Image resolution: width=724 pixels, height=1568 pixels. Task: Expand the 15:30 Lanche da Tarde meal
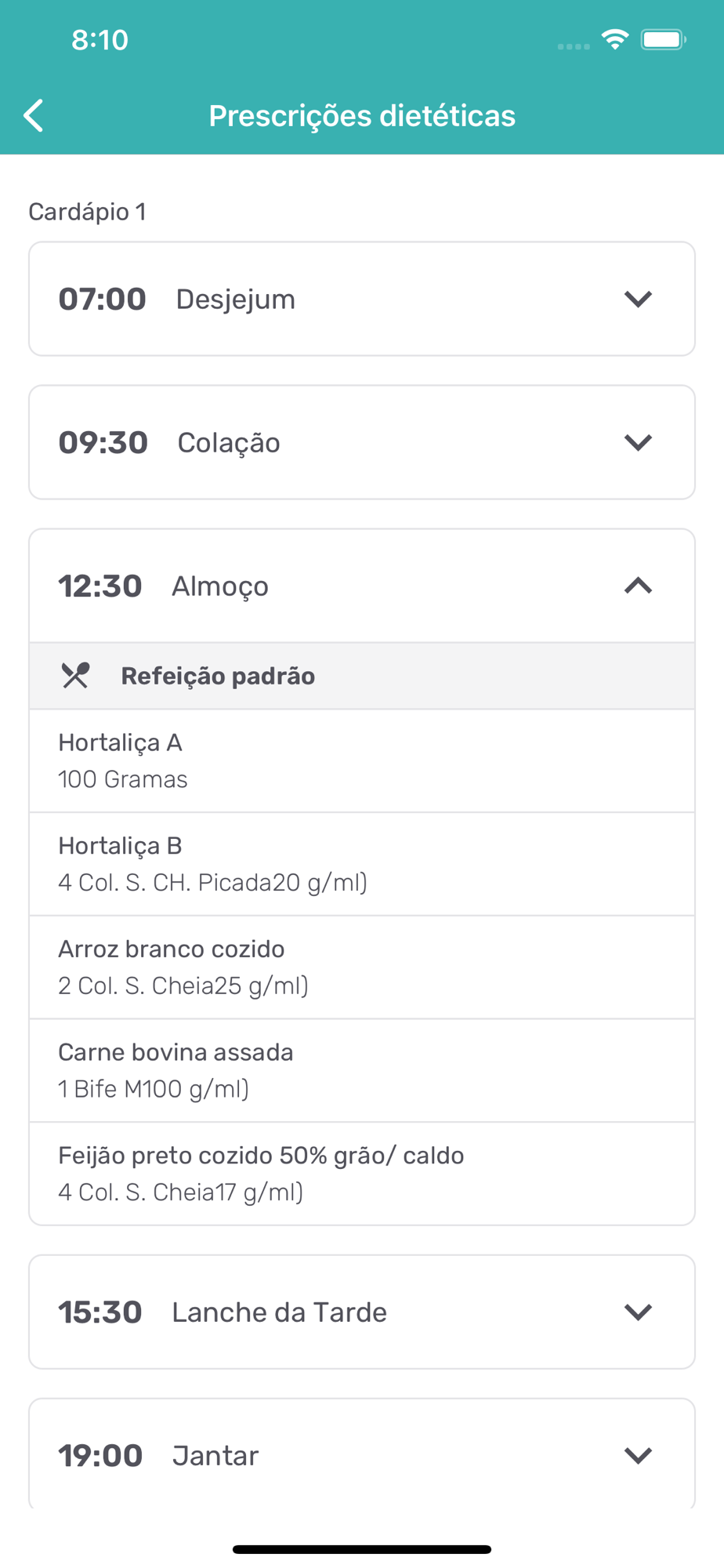(362, 1312)
